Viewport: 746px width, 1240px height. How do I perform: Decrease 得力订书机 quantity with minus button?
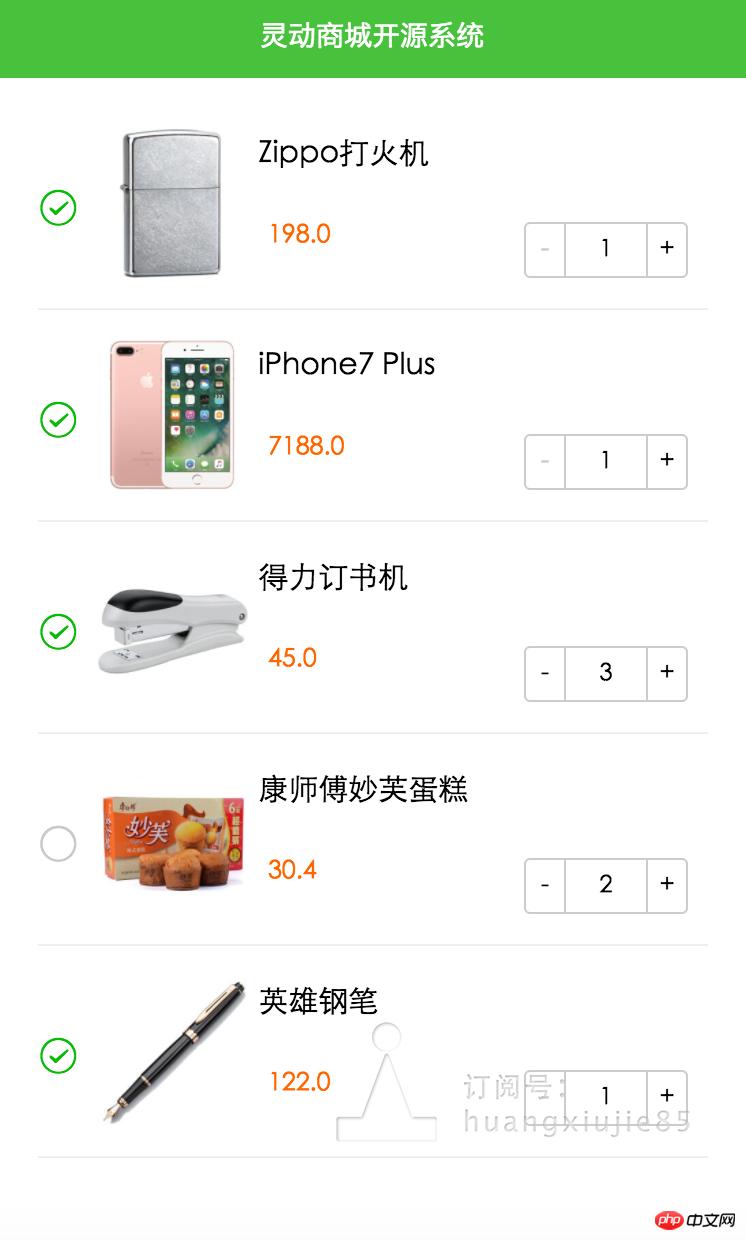pos(544,674)
